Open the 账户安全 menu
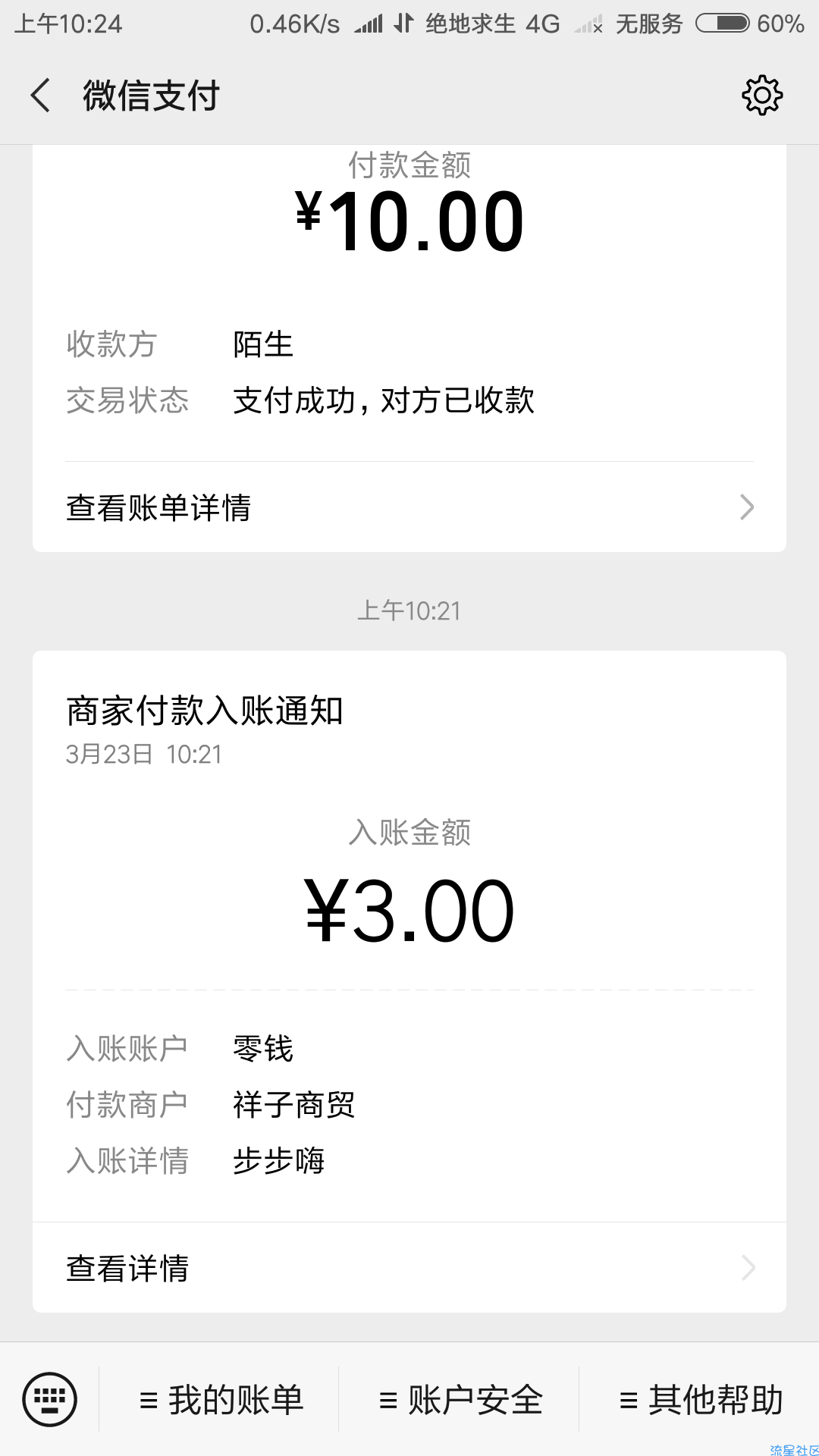The width and height of the screenshot is (819, 1456). point(460,1400)
